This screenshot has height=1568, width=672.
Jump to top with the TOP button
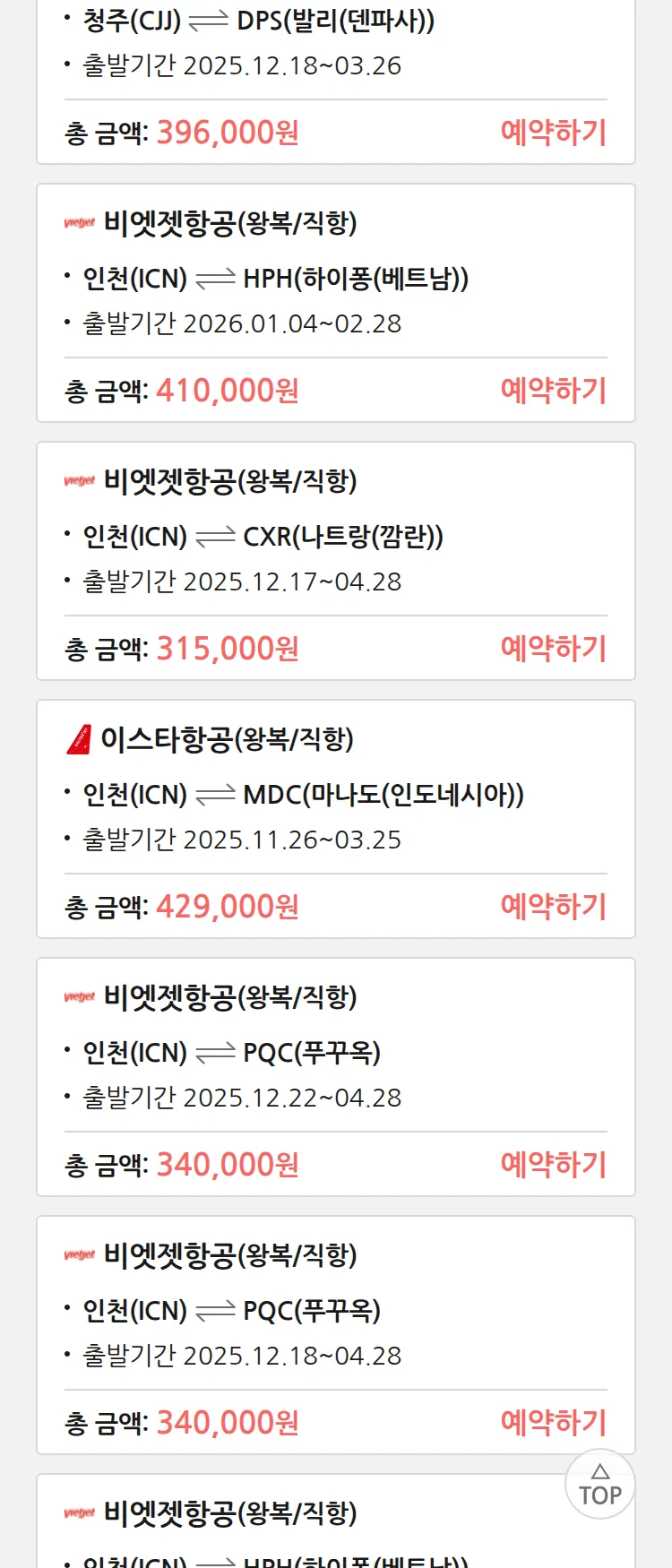point(599,1485)
